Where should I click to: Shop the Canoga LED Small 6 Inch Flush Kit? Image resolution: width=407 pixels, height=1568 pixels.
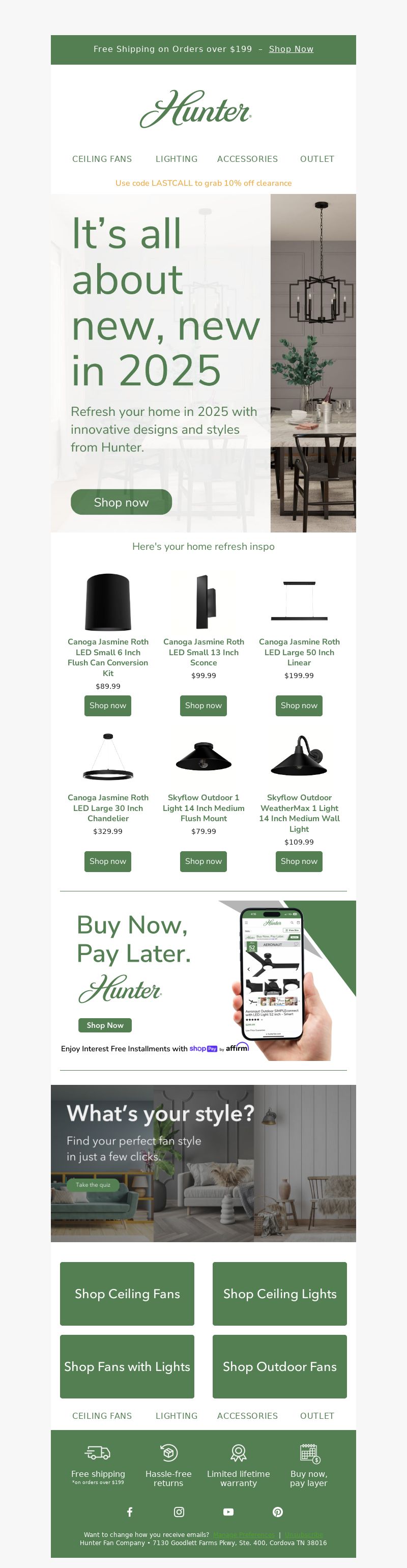point(108,706)
